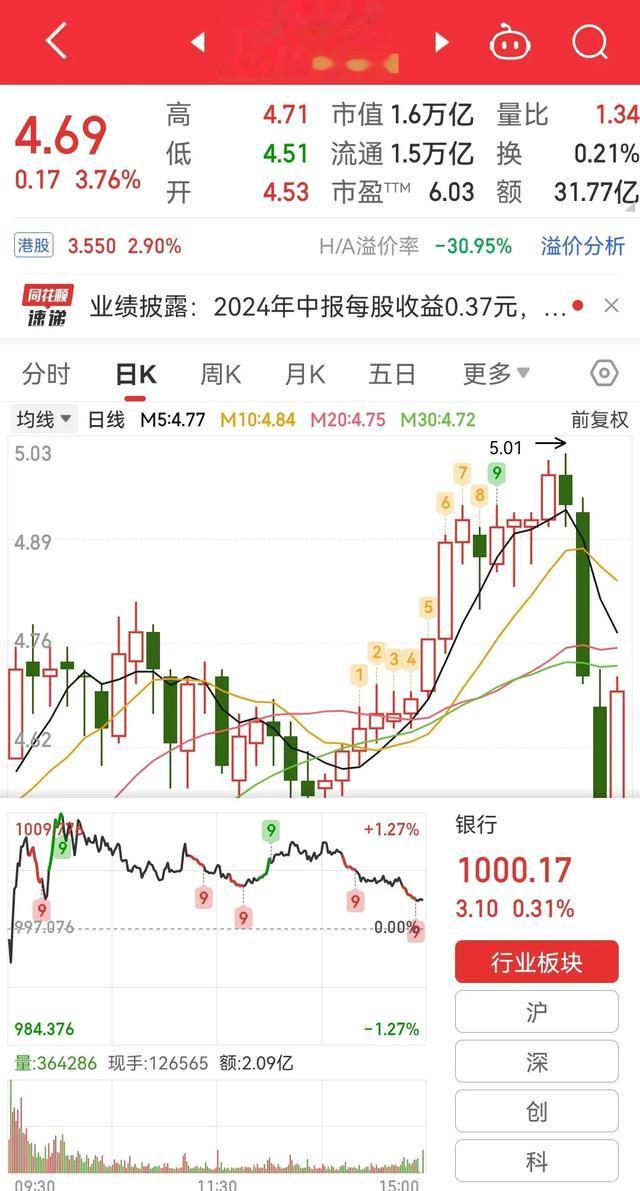This screenshot has height=1191, width=640.
Task: Open the 均线 indicator dropdown
Action: (44, 419)
